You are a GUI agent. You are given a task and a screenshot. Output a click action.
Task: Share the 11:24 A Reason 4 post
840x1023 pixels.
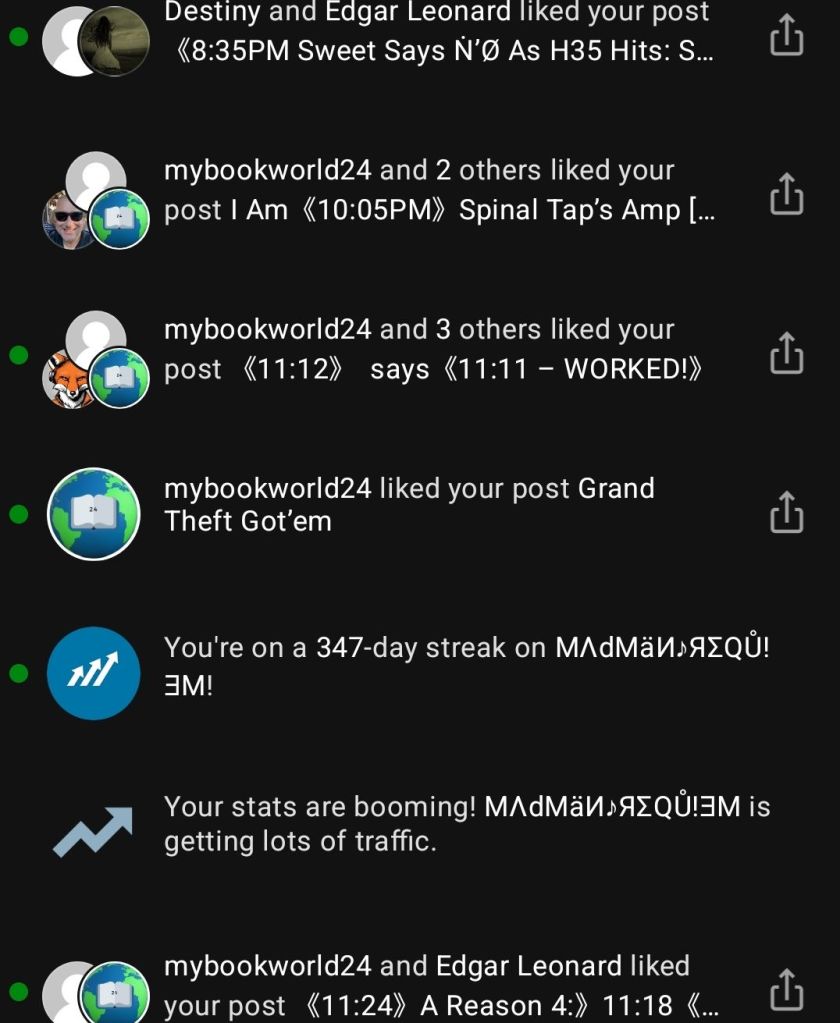pos(787,989)
